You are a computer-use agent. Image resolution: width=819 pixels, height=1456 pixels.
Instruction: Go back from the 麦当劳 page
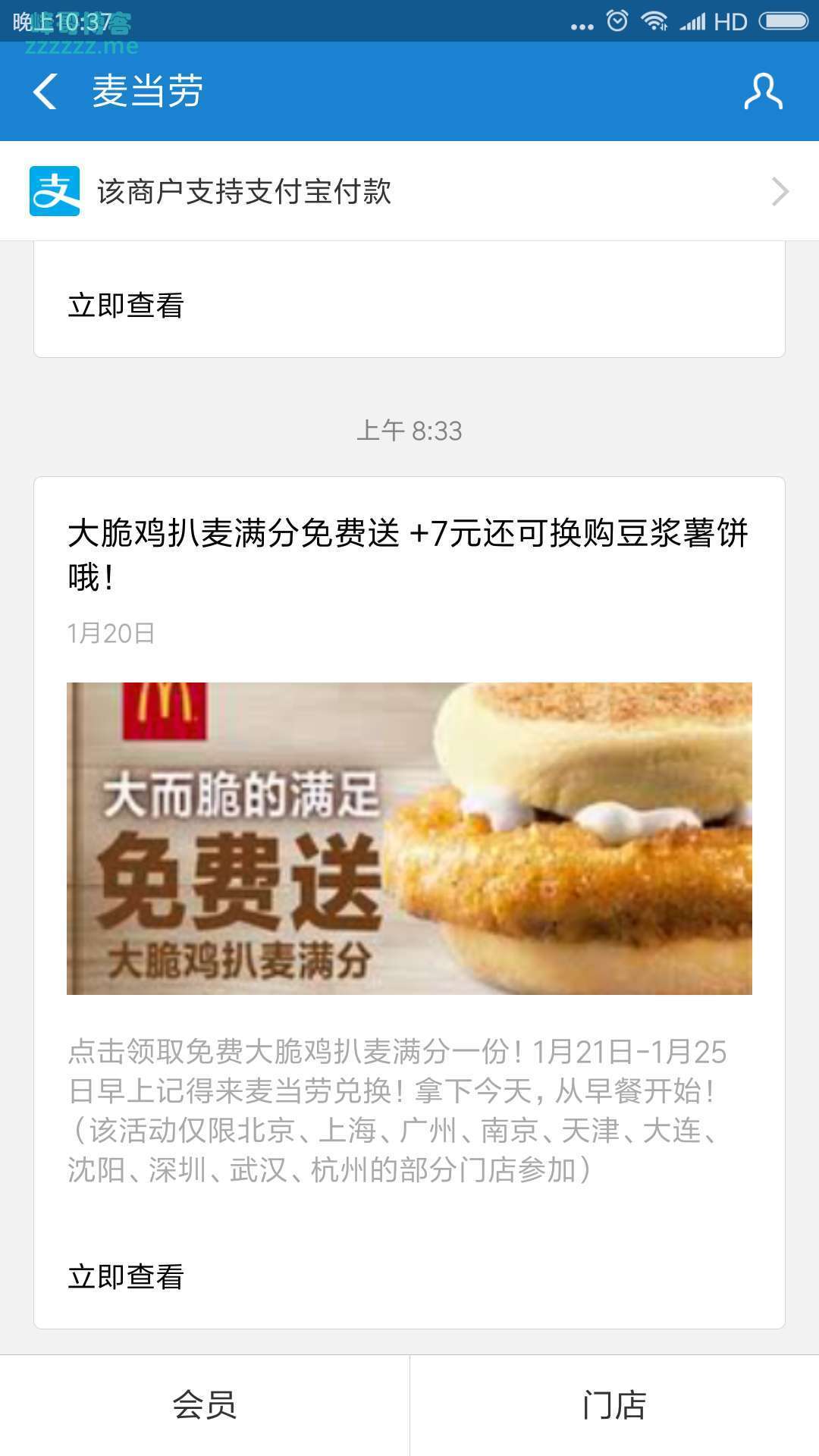45,92
